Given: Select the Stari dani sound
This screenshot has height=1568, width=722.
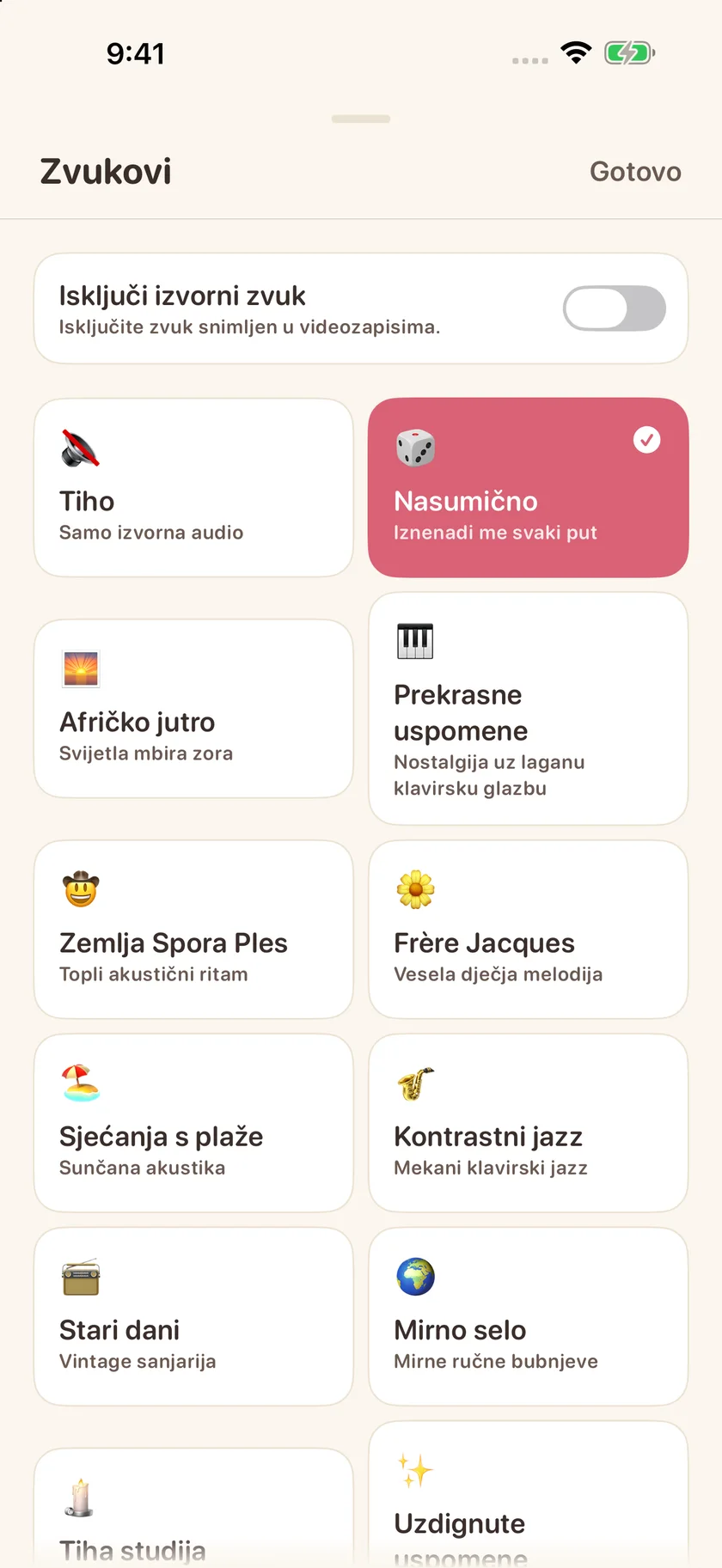Looking at the screenshot, I should click(193, 1316).
